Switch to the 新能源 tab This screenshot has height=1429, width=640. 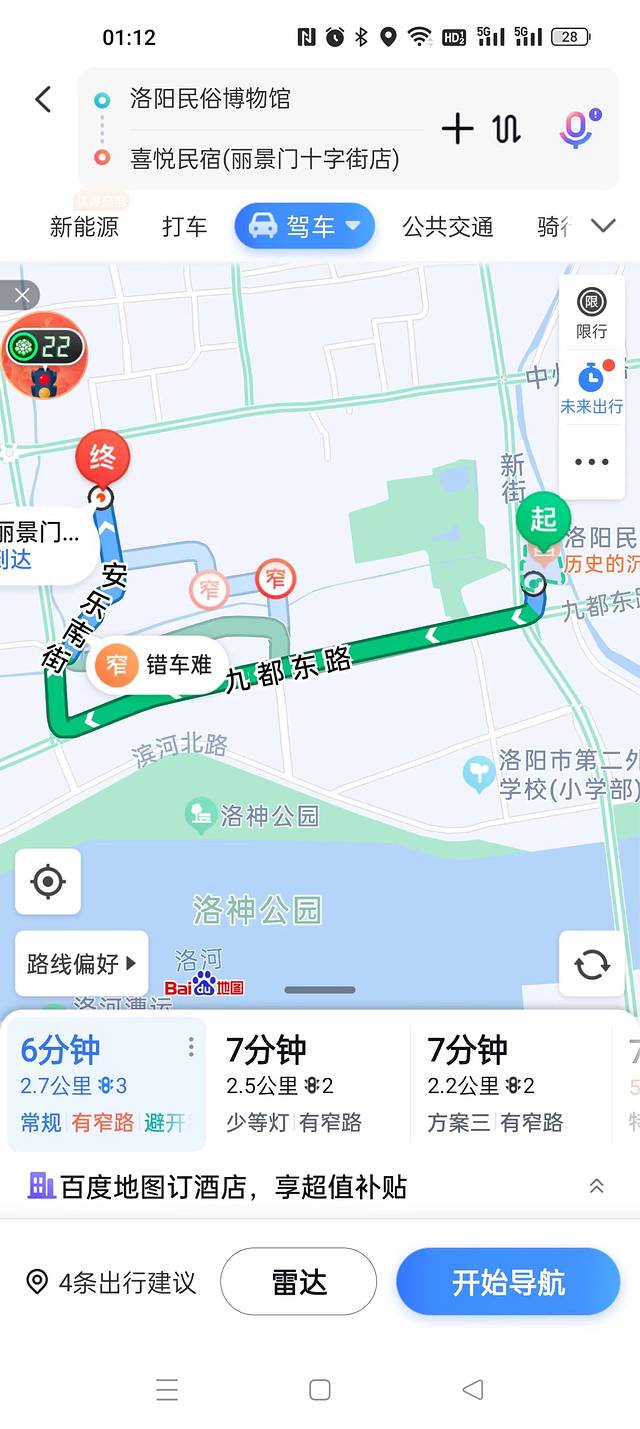coord(84,227)
